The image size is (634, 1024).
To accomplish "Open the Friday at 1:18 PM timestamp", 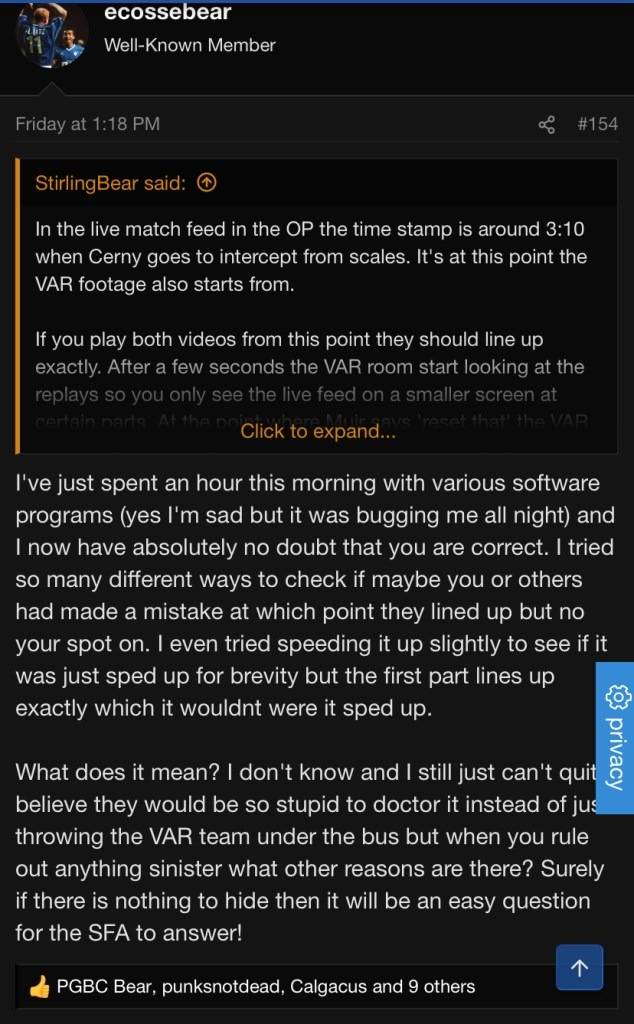I will point(88,125).
